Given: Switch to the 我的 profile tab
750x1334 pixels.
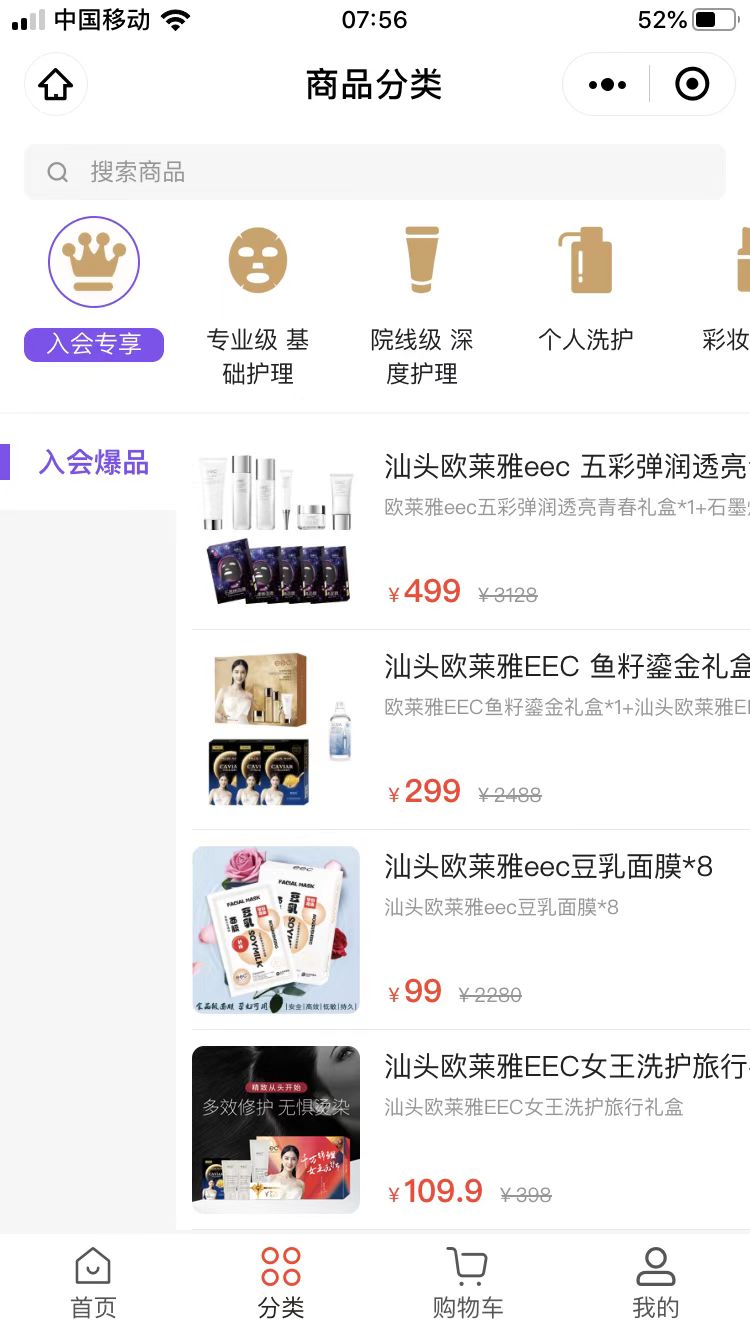Looking at the screenshot, I should coord(655,1283).
